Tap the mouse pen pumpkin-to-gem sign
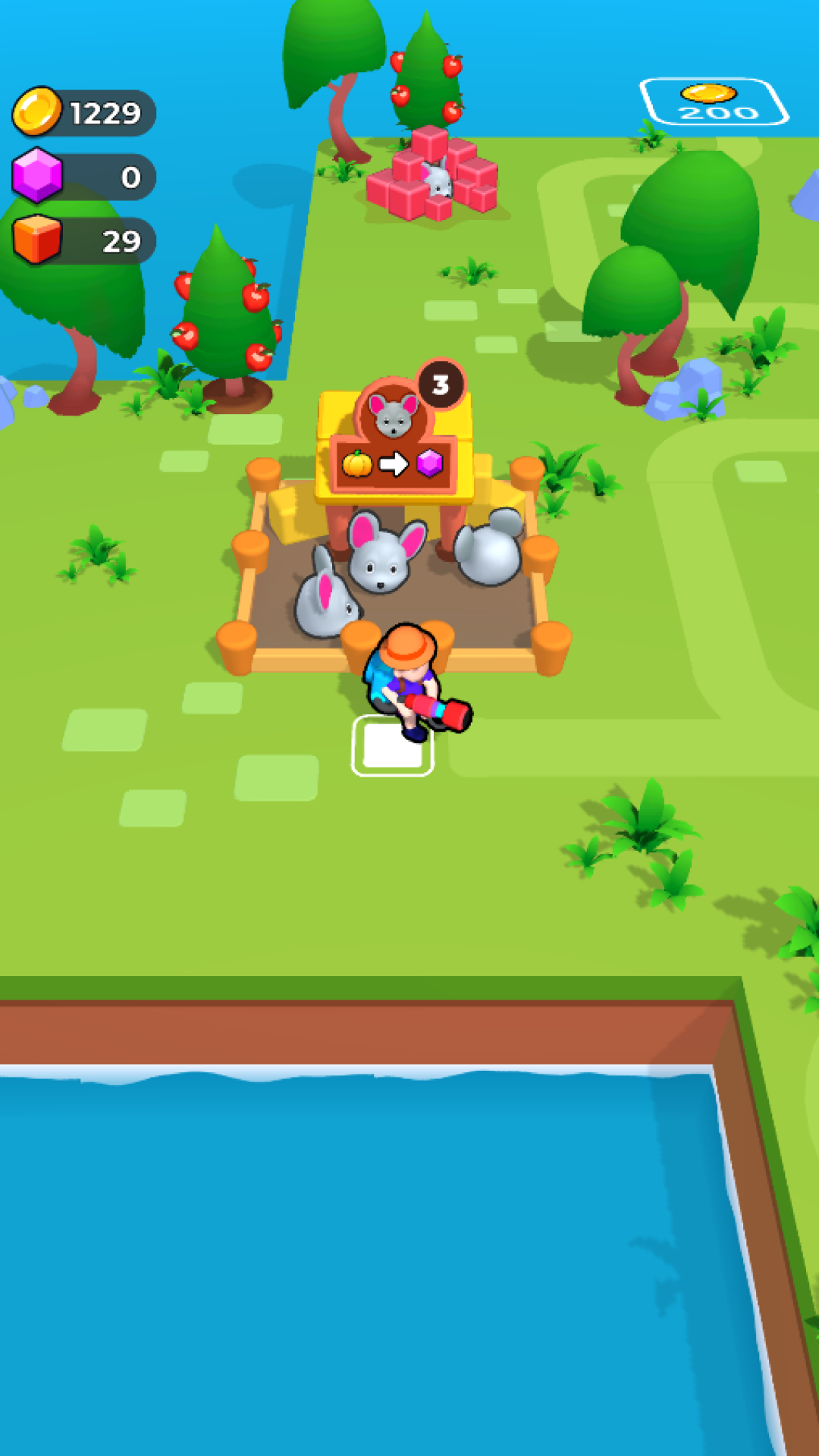Image resolution: width=819 pixels, height=1456 pixels. [x=392, y=463]
